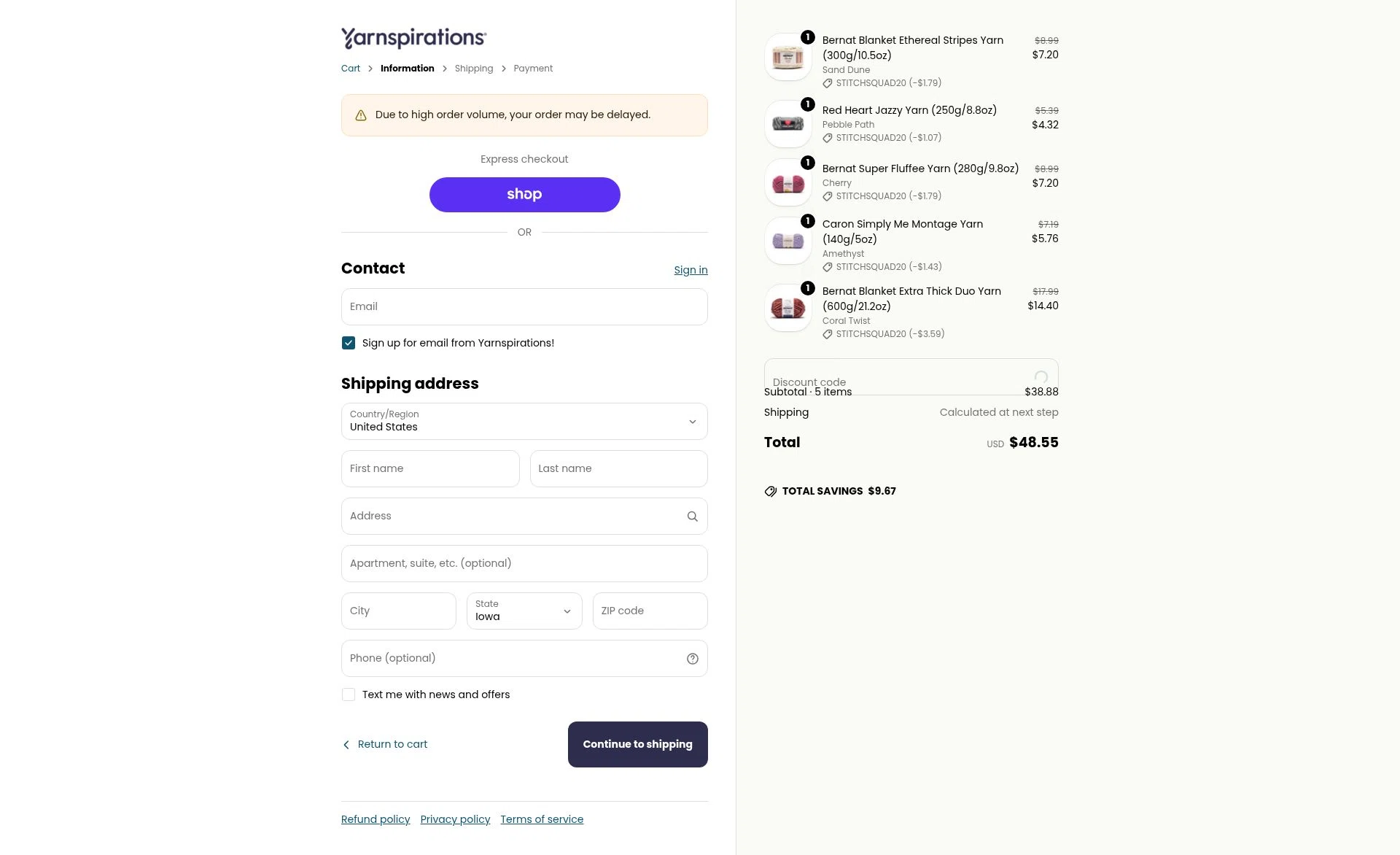
Task: Open the Country/Region dropdown
Action: (524, 421)
